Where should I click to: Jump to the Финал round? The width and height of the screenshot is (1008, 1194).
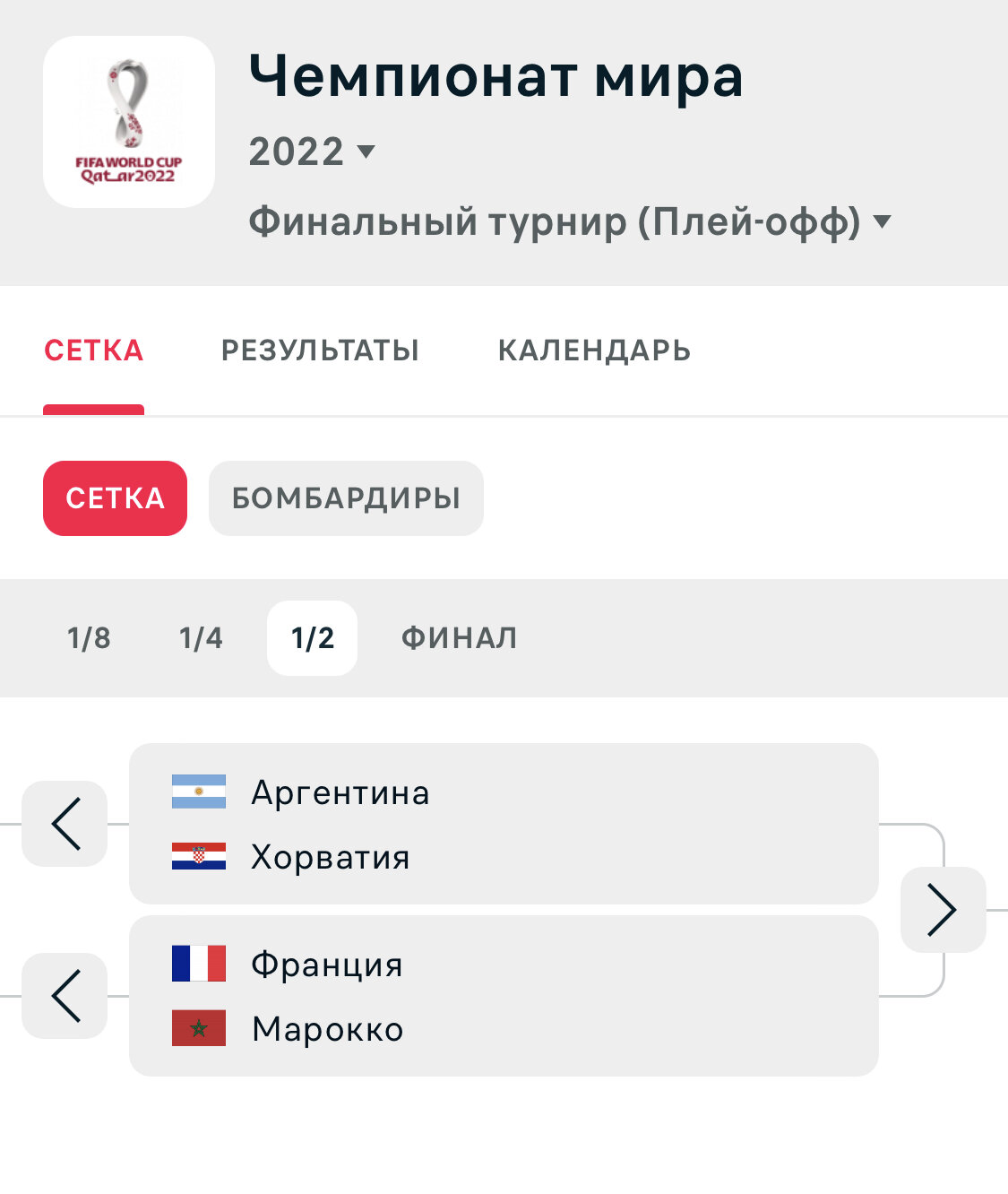coord(459,638)
